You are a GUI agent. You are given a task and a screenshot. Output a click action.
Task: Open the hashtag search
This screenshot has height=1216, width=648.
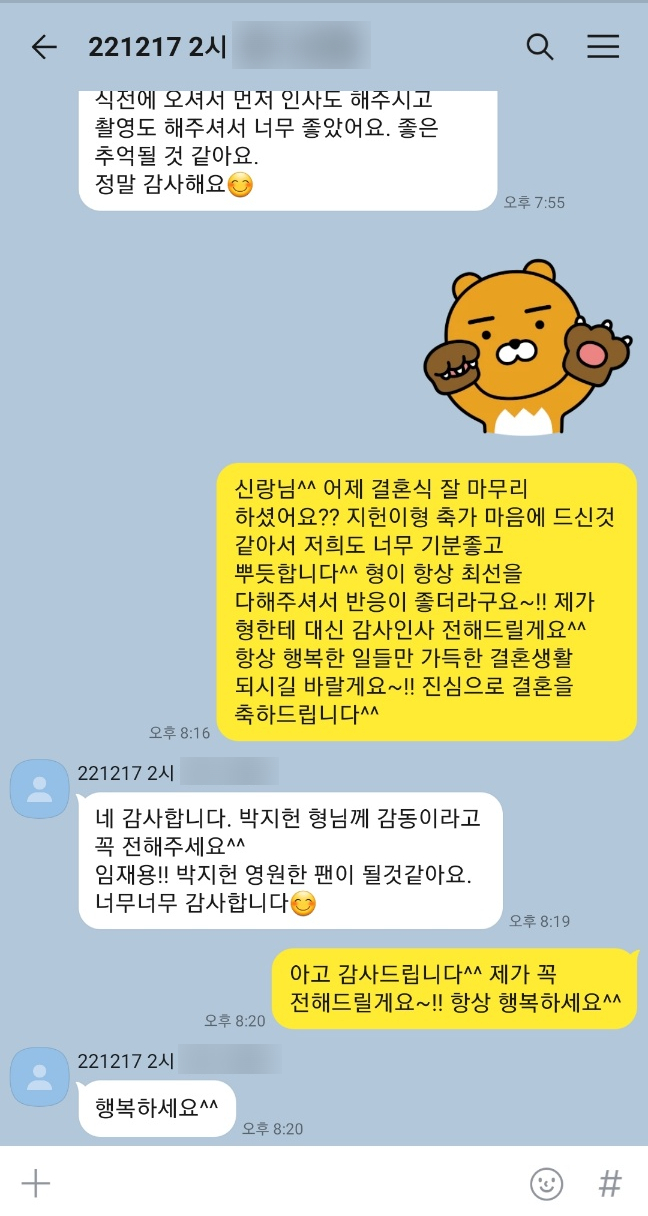pyautogui.click(x=609, y=1184)
